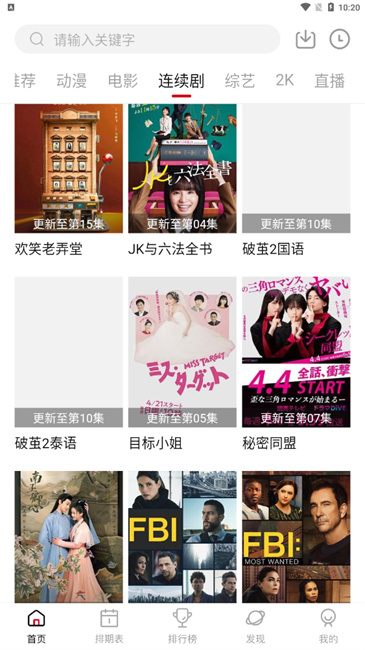Select the 综艺 tab
365x650 pixels.
(240, 81)
